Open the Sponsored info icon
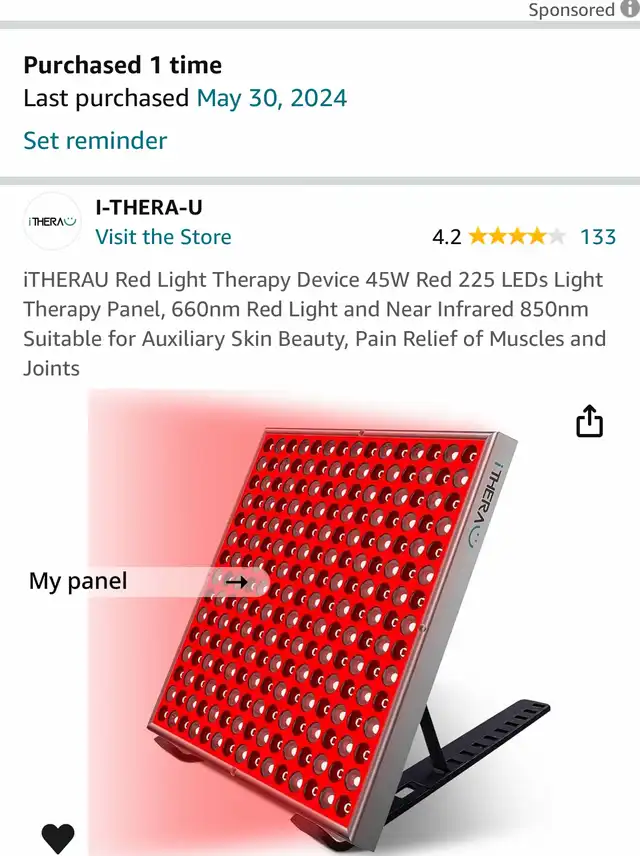This screenshot has height=856, width=640. 630,10
